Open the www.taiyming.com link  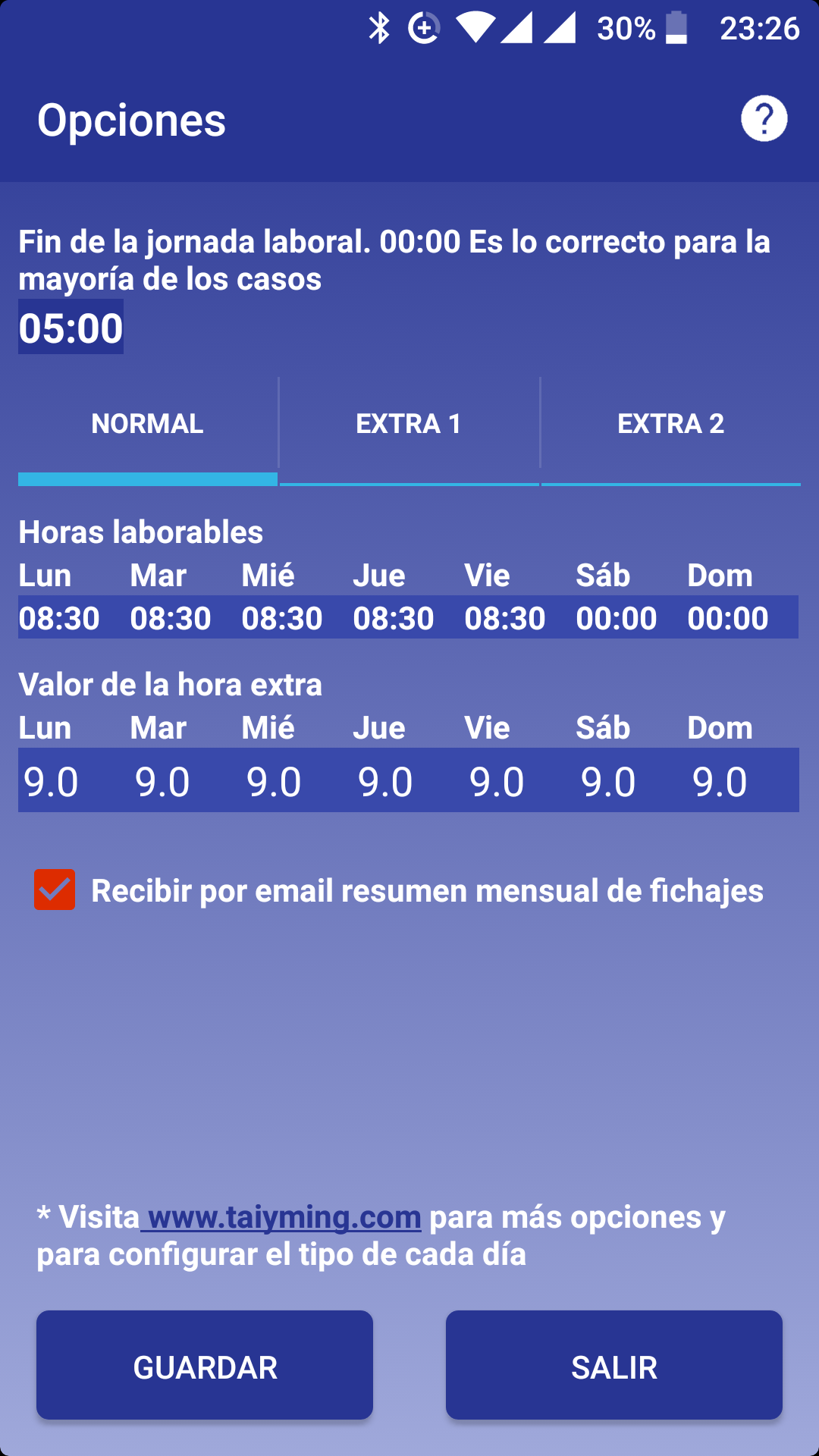[284, 1218]
